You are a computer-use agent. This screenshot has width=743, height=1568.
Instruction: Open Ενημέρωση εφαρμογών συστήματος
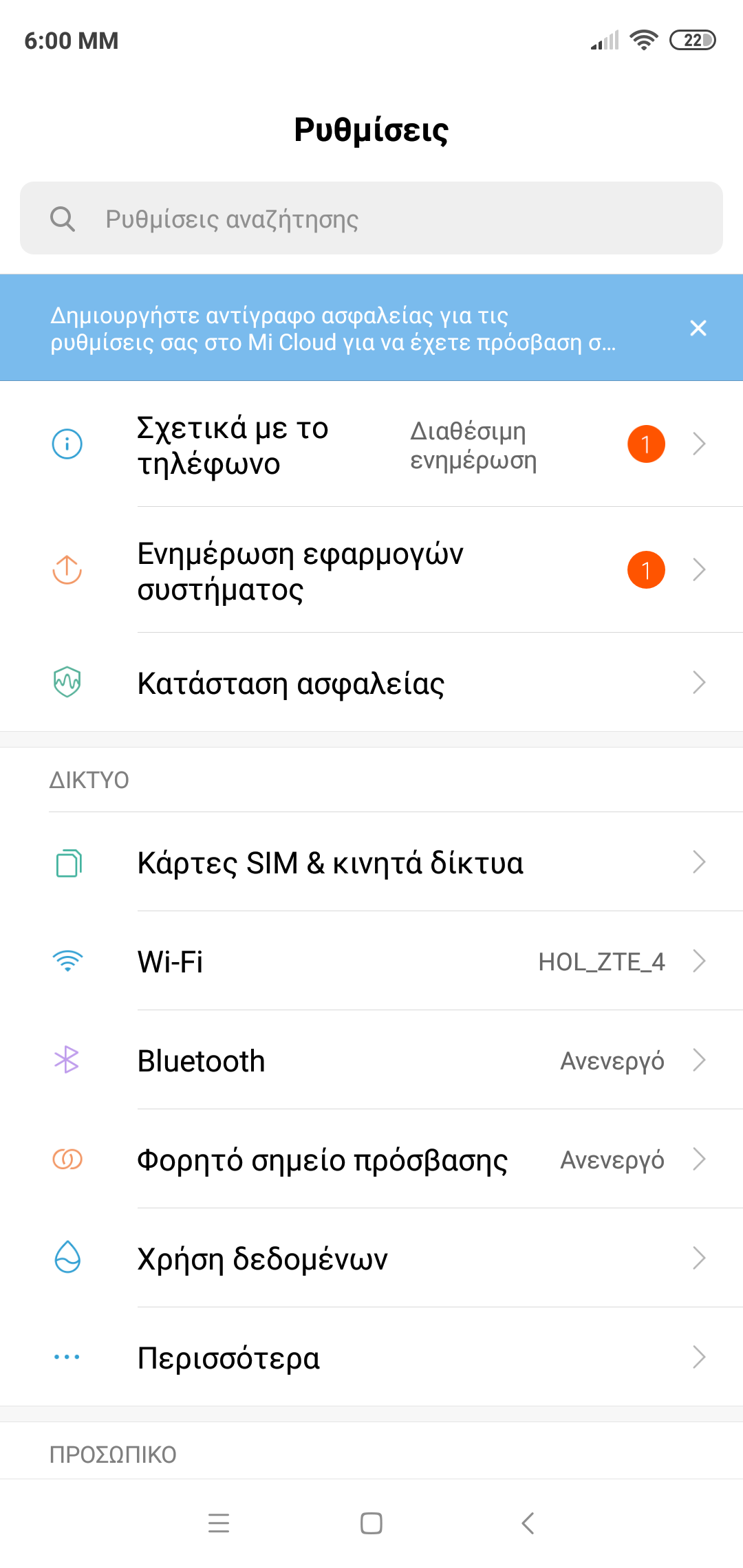pos(371,571)
